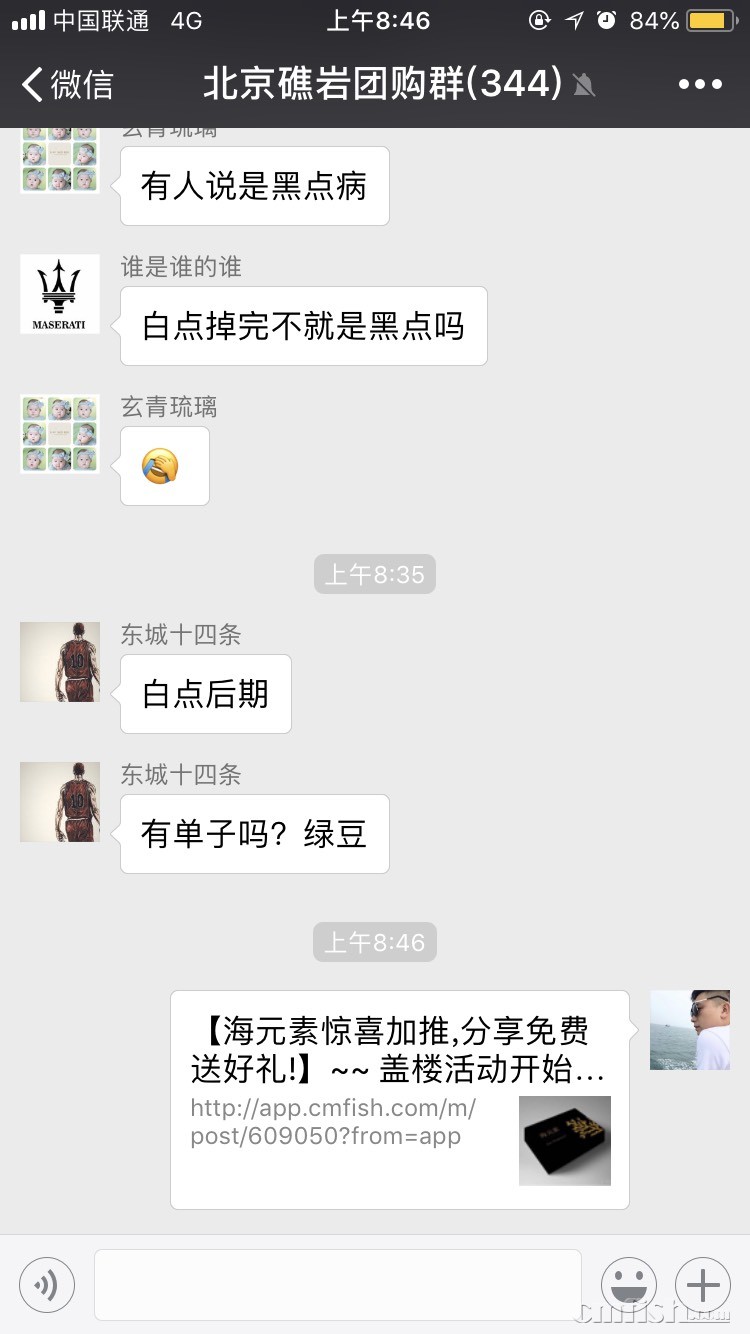Open the plus attachment menu

click(x=702, y=1285)
